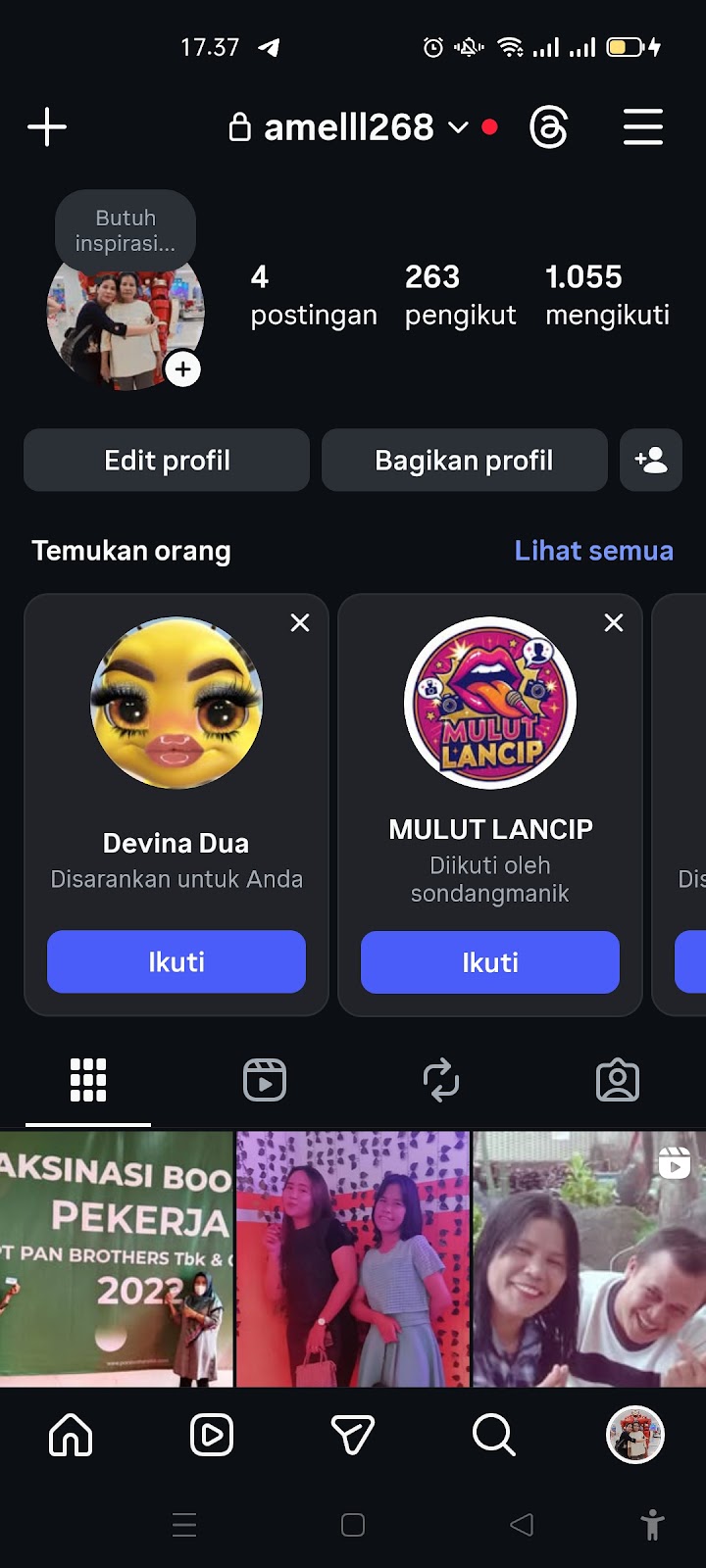Add to story via profile picture plus
Viewport: 706px width, 1568px height.
[183, 369]
